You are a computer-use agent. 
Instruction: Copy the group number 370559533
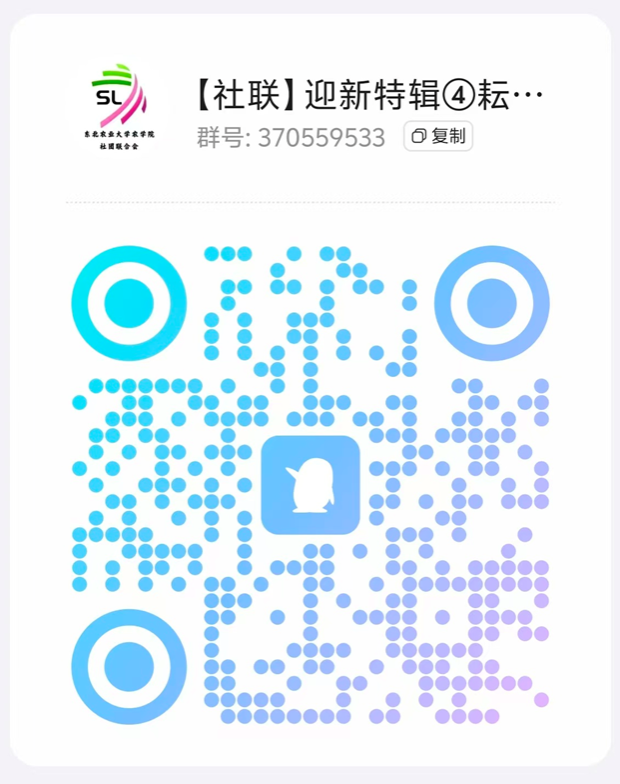click(x=438, y=137)
